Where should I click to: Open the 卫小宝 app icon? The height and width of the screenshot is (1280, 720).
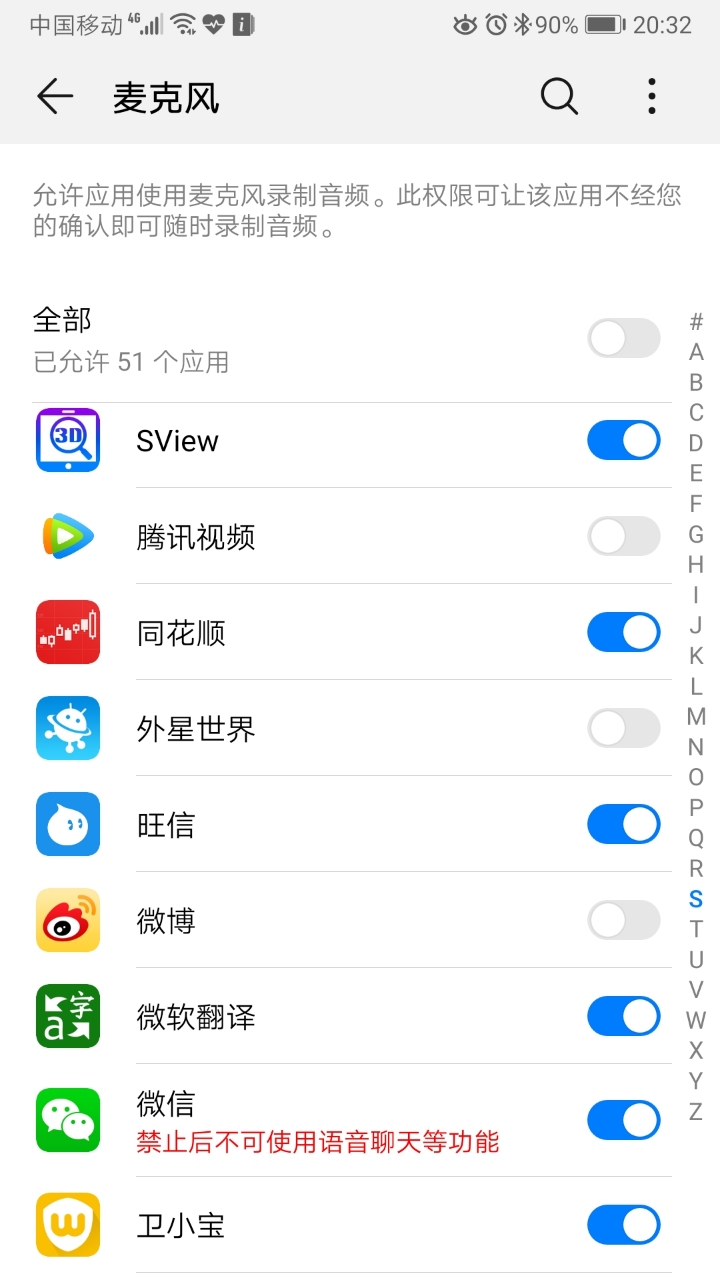click(66, 1224)
